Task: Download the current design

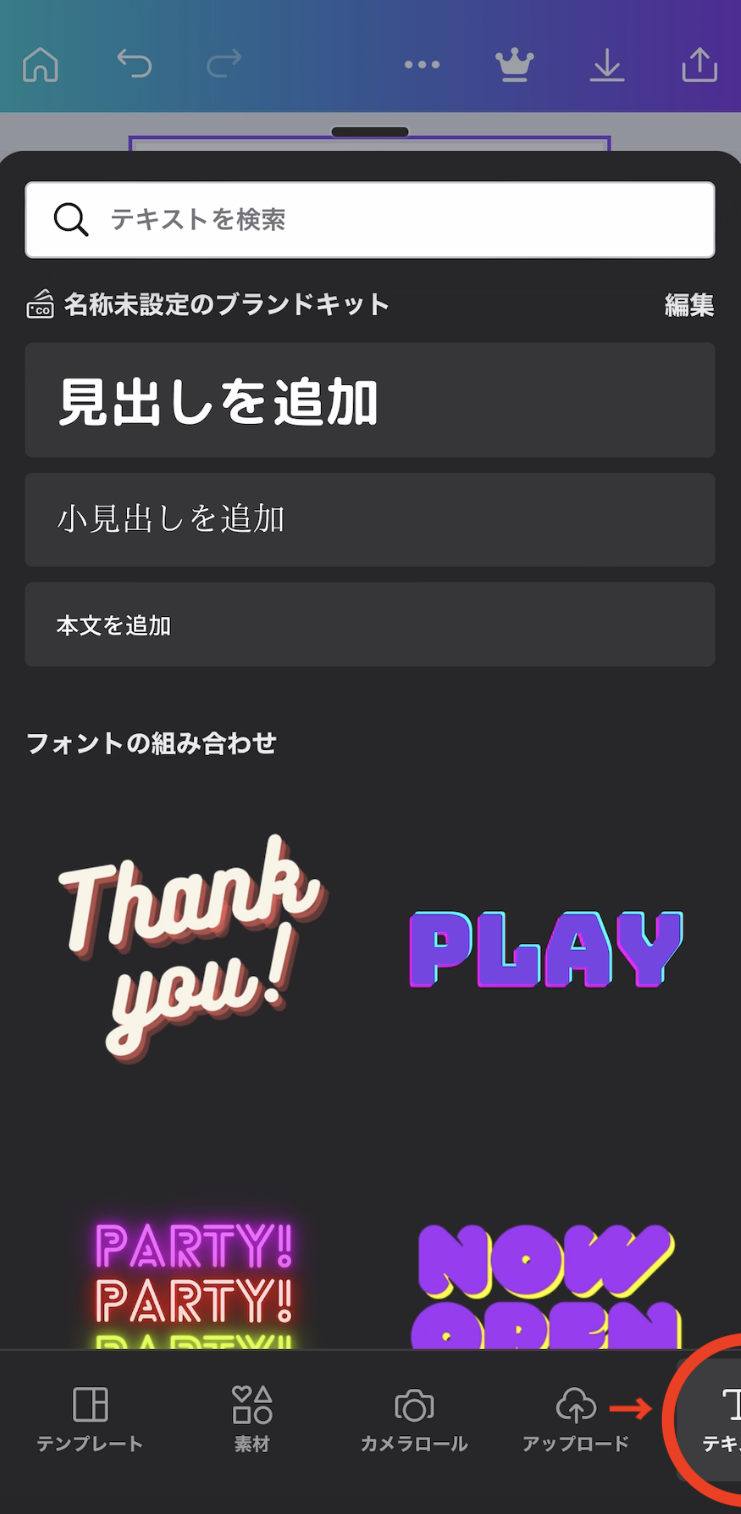Action: 606,64
